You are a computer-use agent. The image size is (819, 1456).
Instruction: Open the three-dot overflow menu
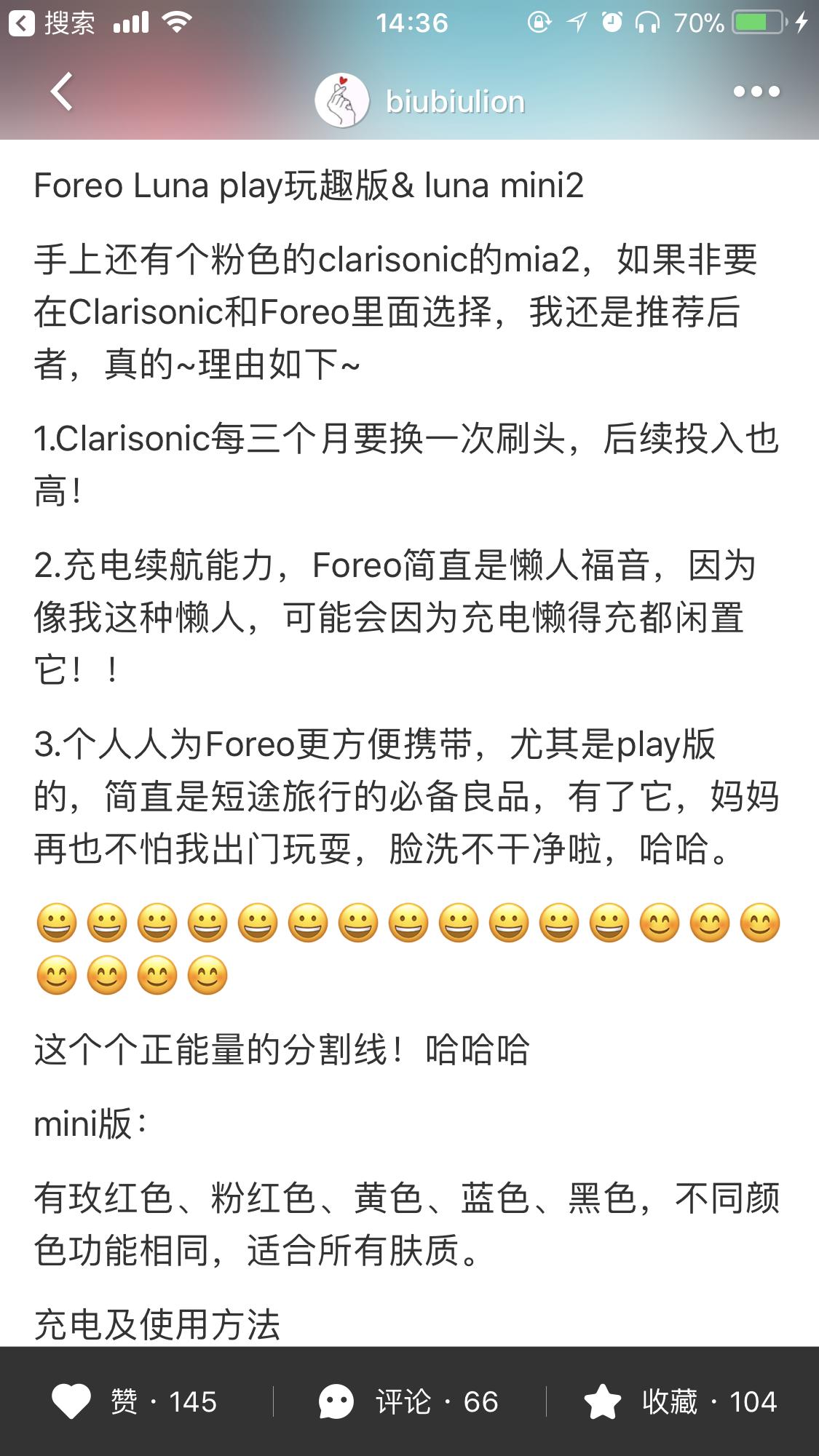pyautogui.click(x=756, y=92)
